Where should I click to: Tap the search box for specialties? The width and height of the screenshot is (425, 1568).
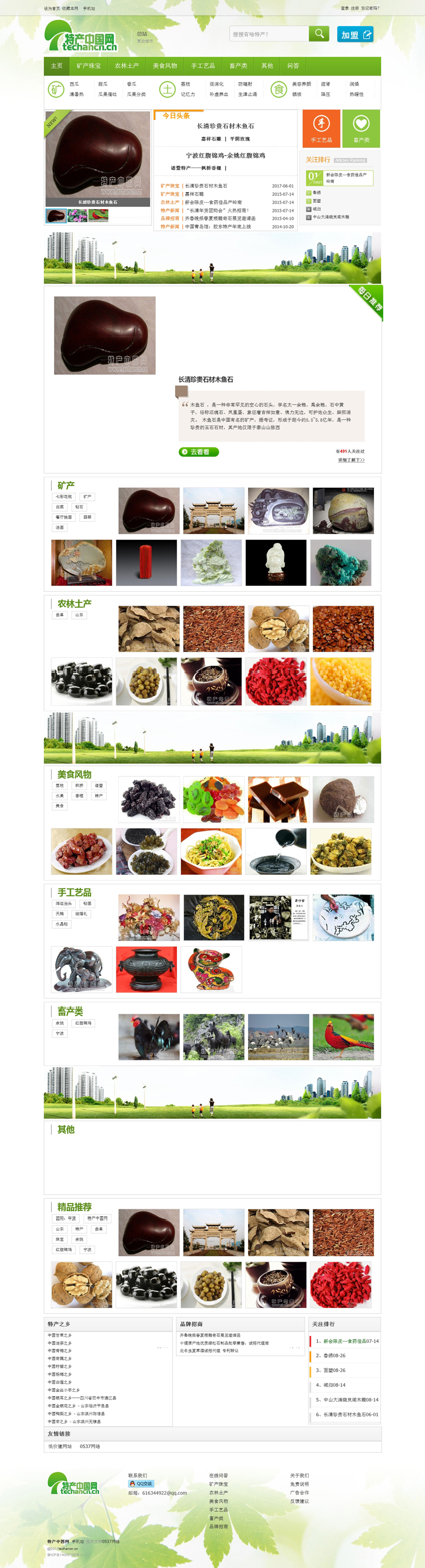click(x=269, y=34)
